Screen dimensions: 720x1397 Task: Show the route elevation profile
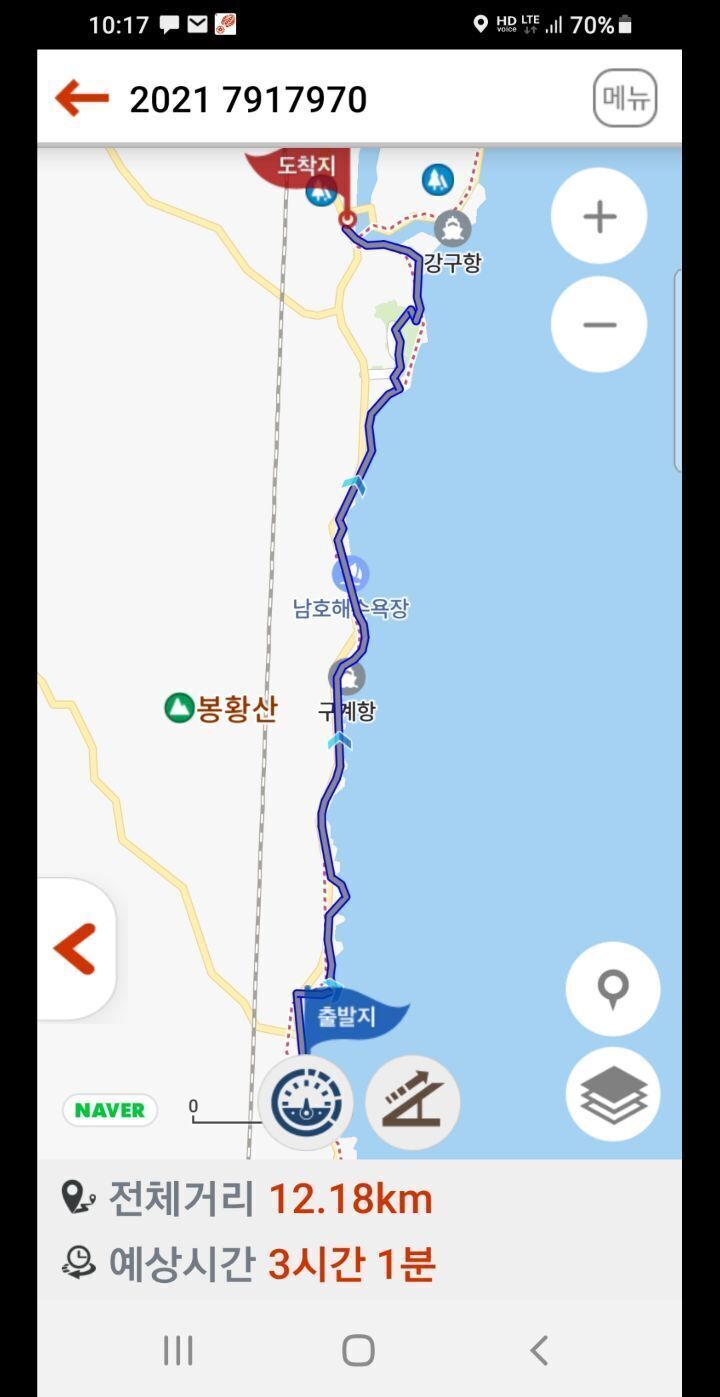click(412, 1103)
